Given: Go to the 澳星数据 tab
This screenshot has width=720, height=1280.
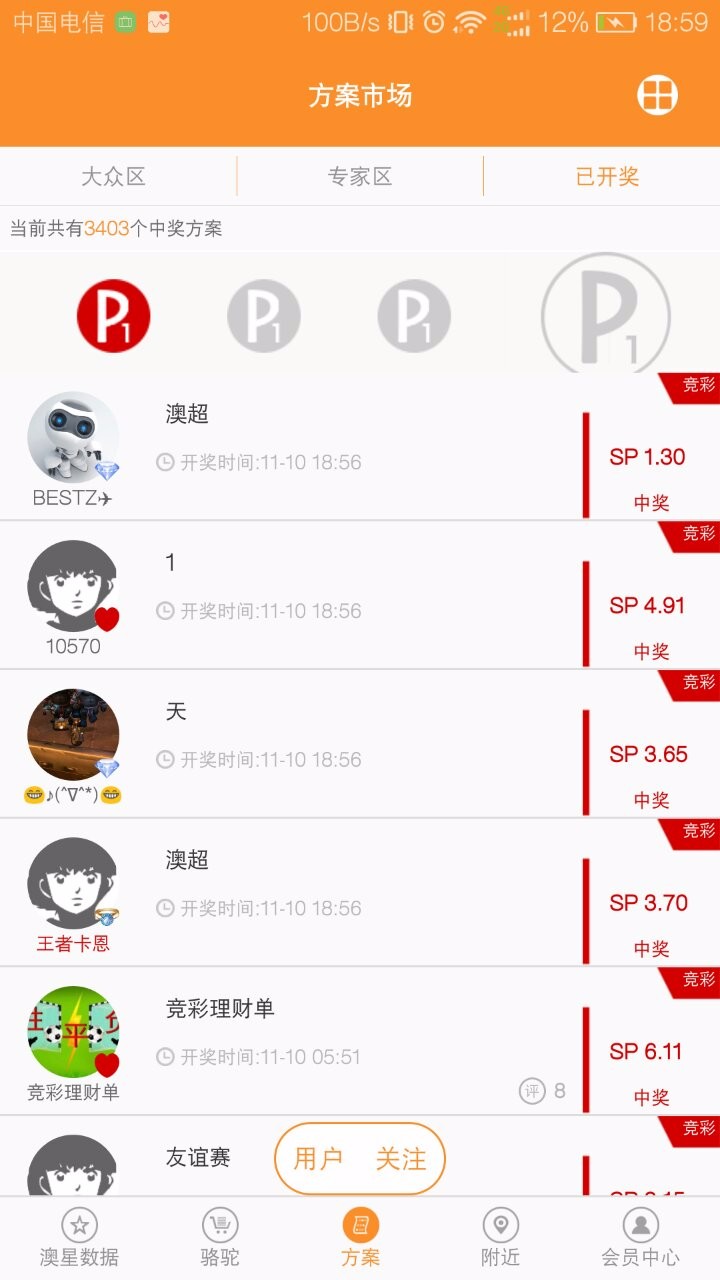Looking at the screenshot, I should [x=79, y=1237].
